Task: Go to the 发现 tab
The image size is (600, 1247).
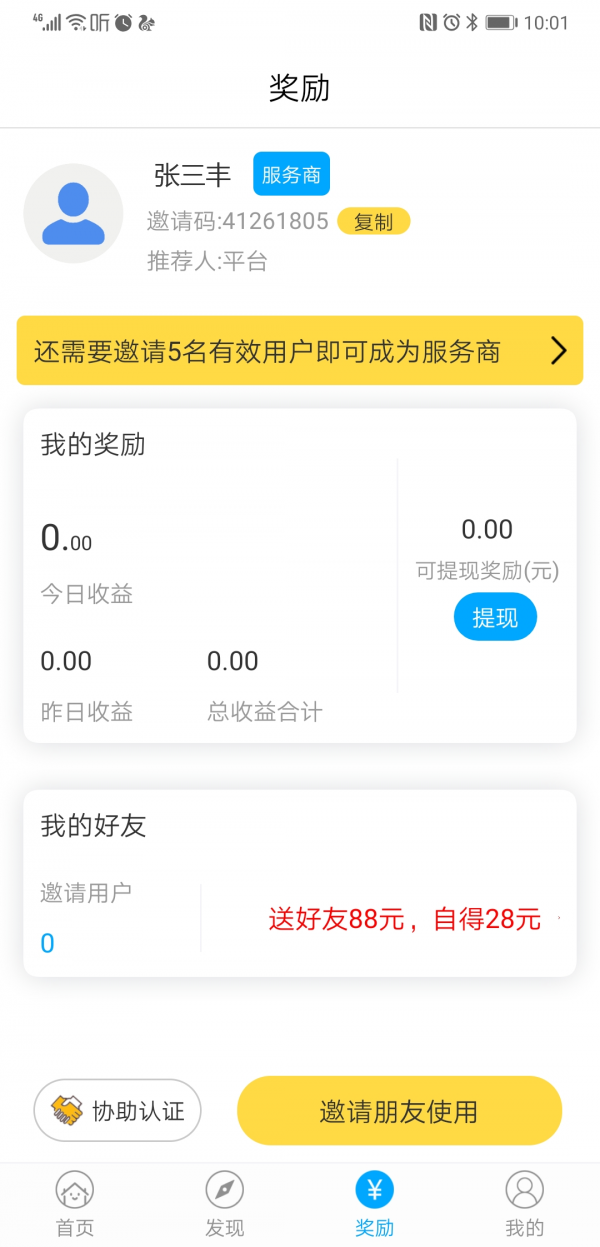Action: (x=224, y=1205)
